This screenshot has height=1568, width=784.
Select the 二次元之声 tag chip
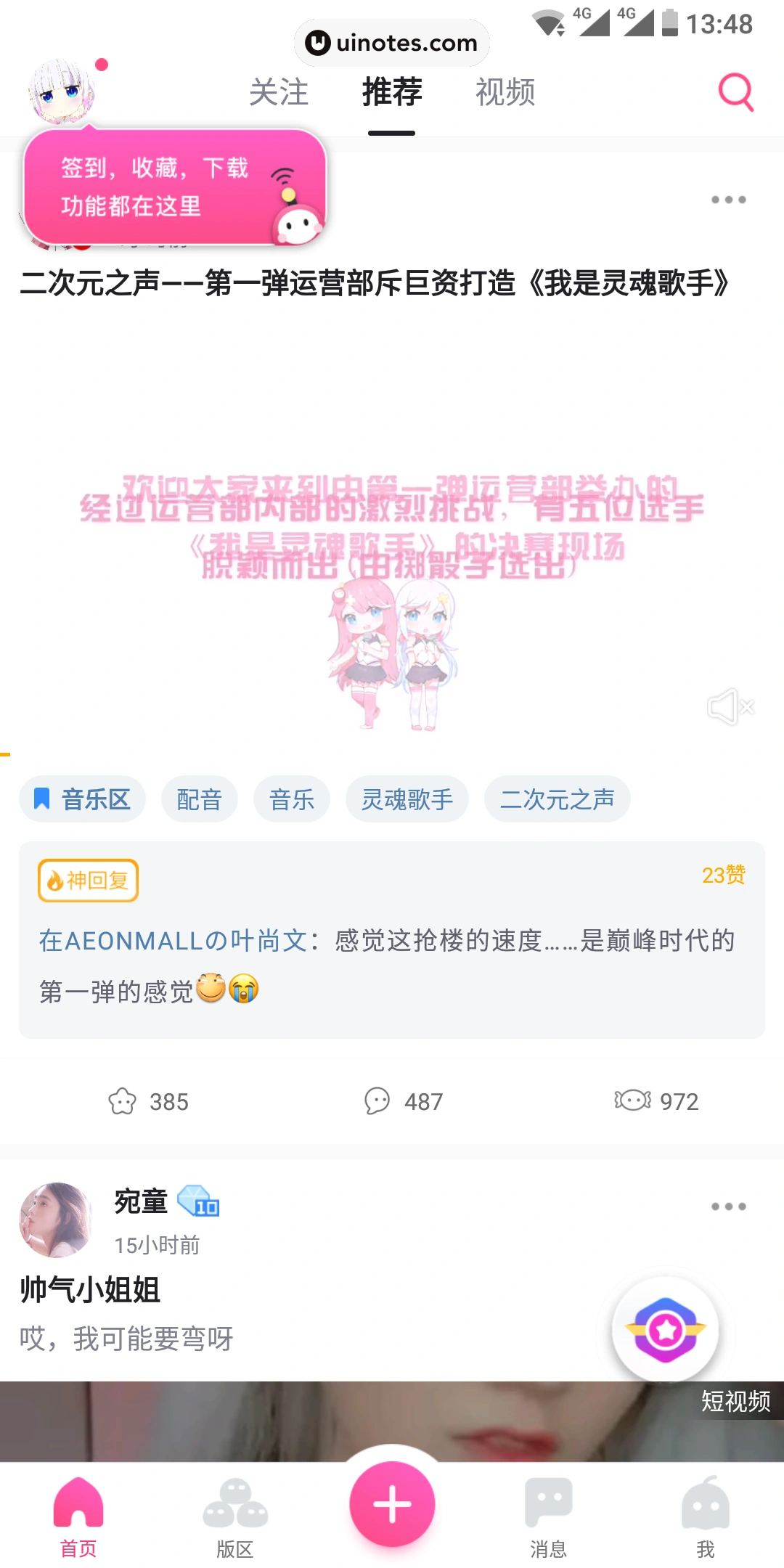557,799
